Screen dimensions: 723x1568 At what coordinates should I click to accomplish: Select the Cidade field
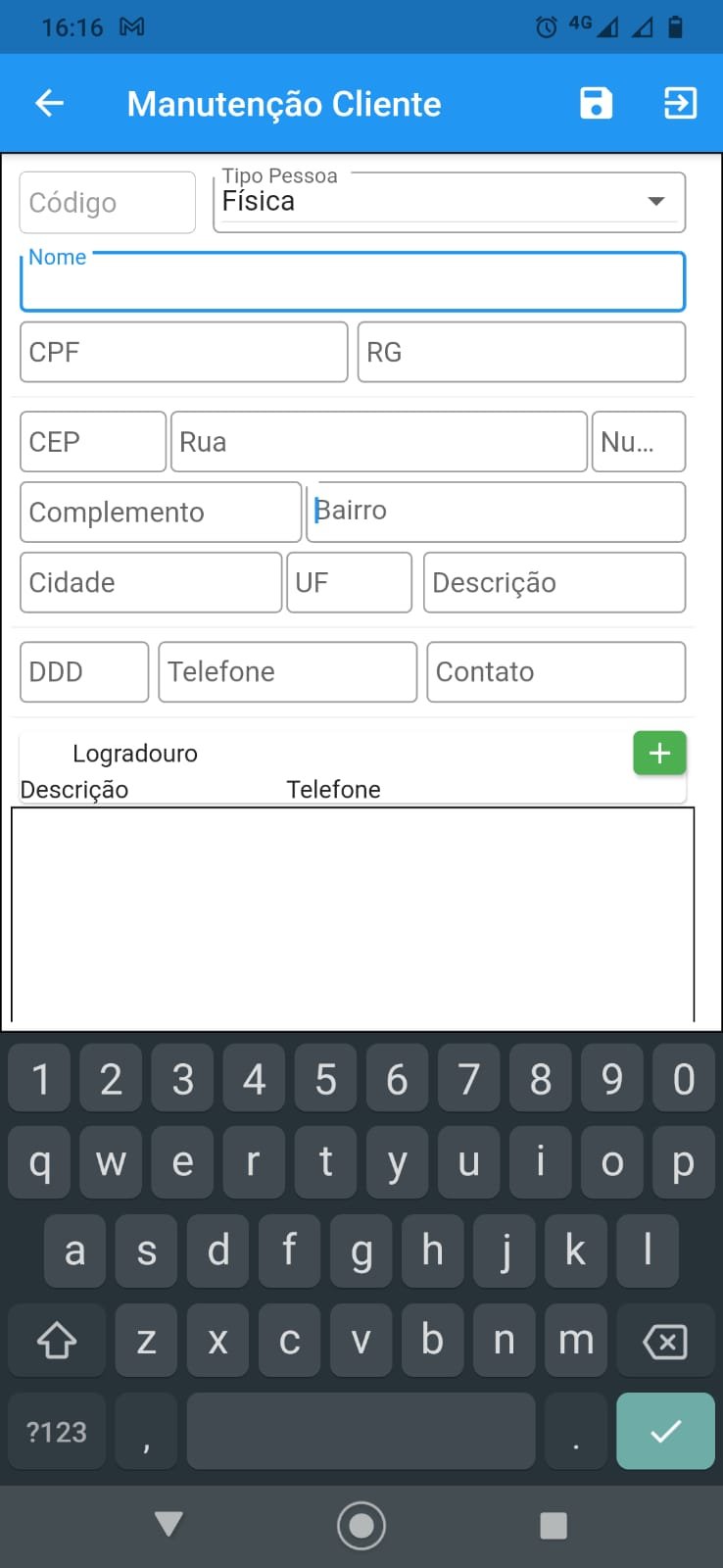[151, 582]
